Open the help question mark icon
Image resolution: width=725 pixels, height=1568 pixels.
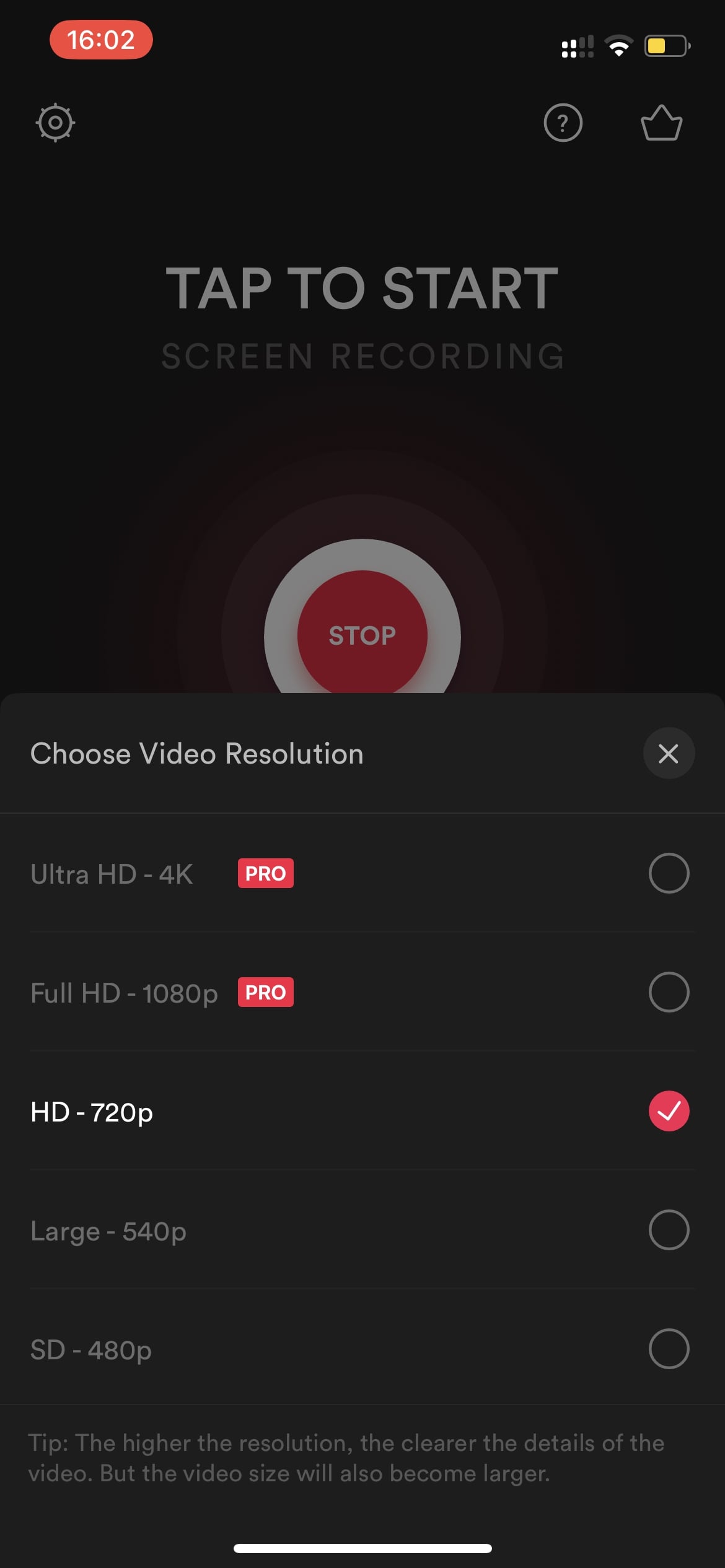(563, 123)
